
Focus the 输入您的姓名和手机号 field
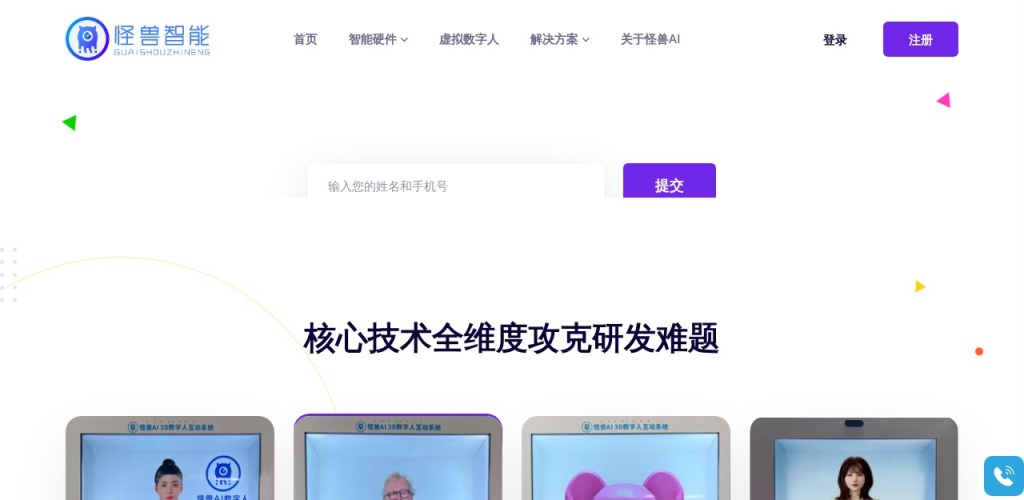456,185
